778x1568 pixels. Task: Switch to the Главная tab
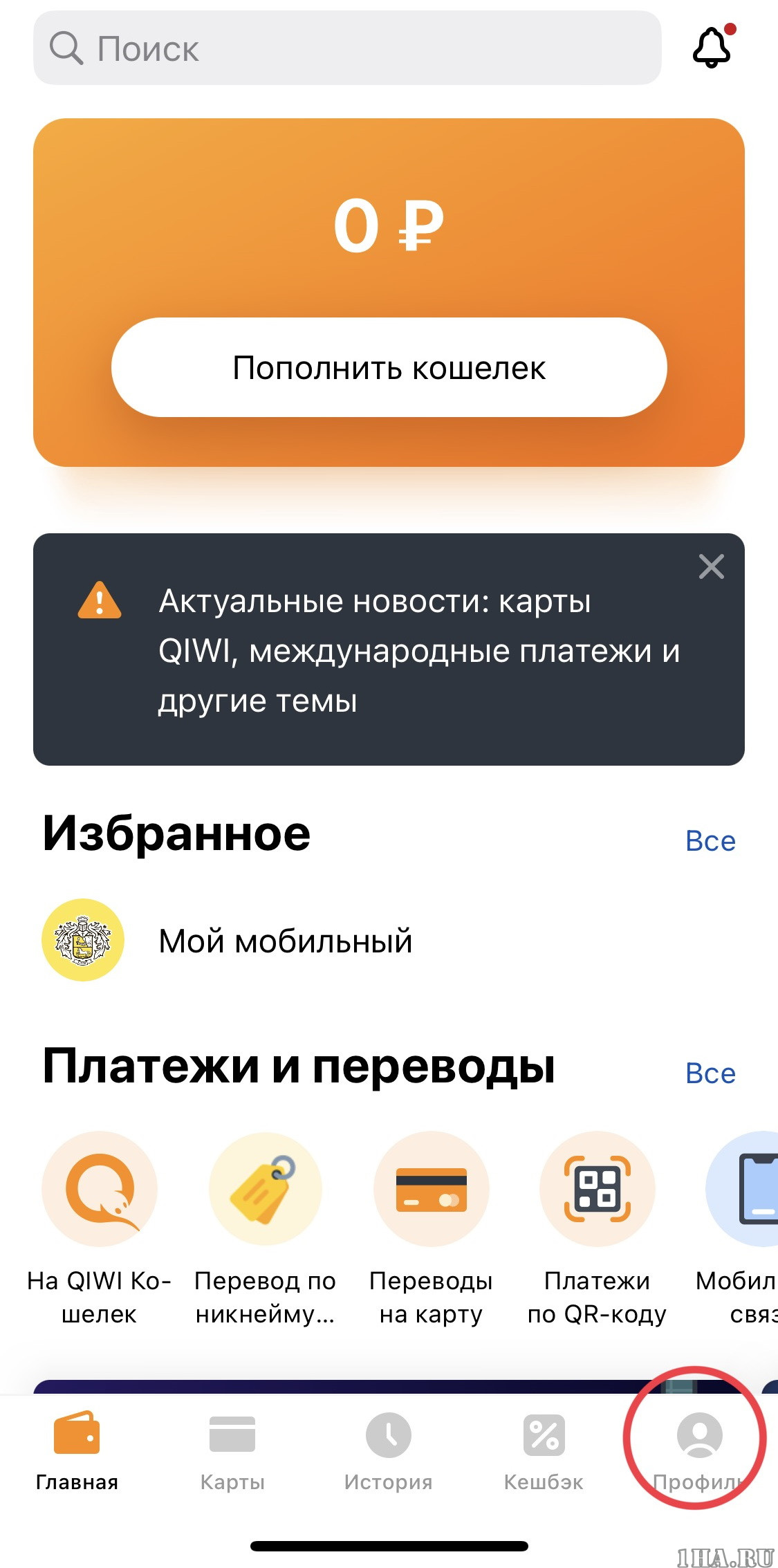tap(77, 1450)
